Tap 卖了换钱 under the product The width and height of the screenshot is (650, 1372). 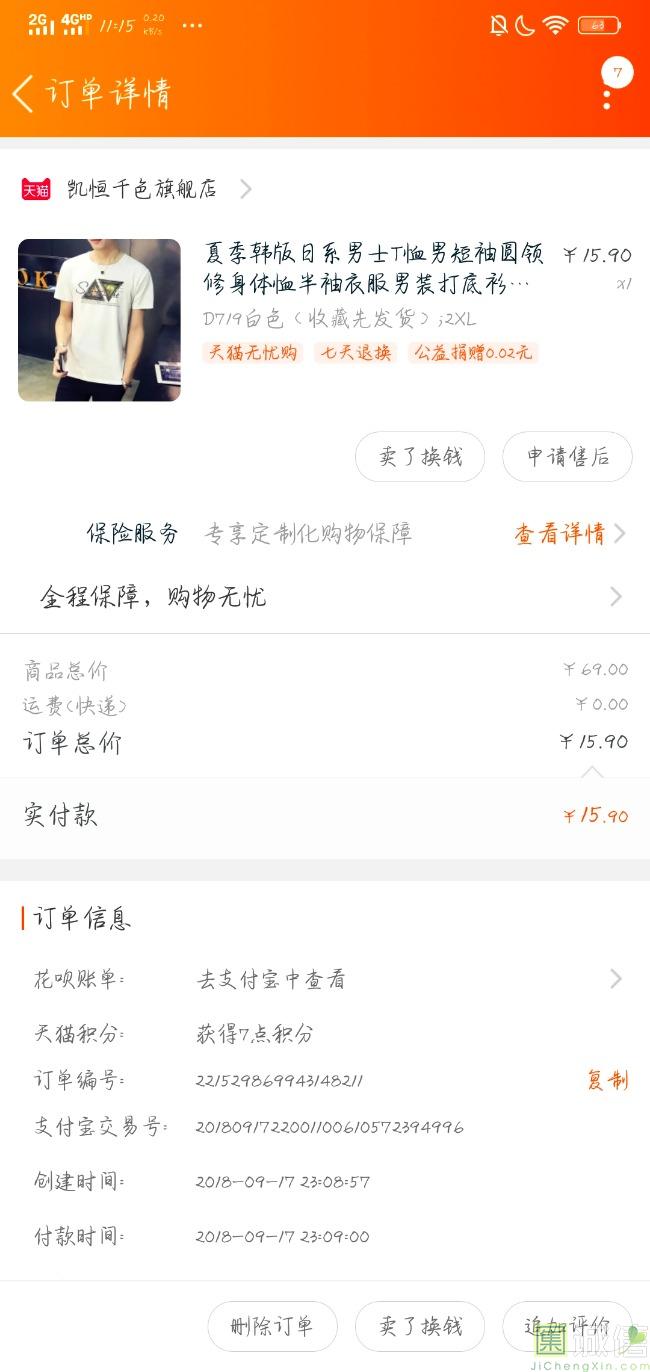tap(420, 457)
